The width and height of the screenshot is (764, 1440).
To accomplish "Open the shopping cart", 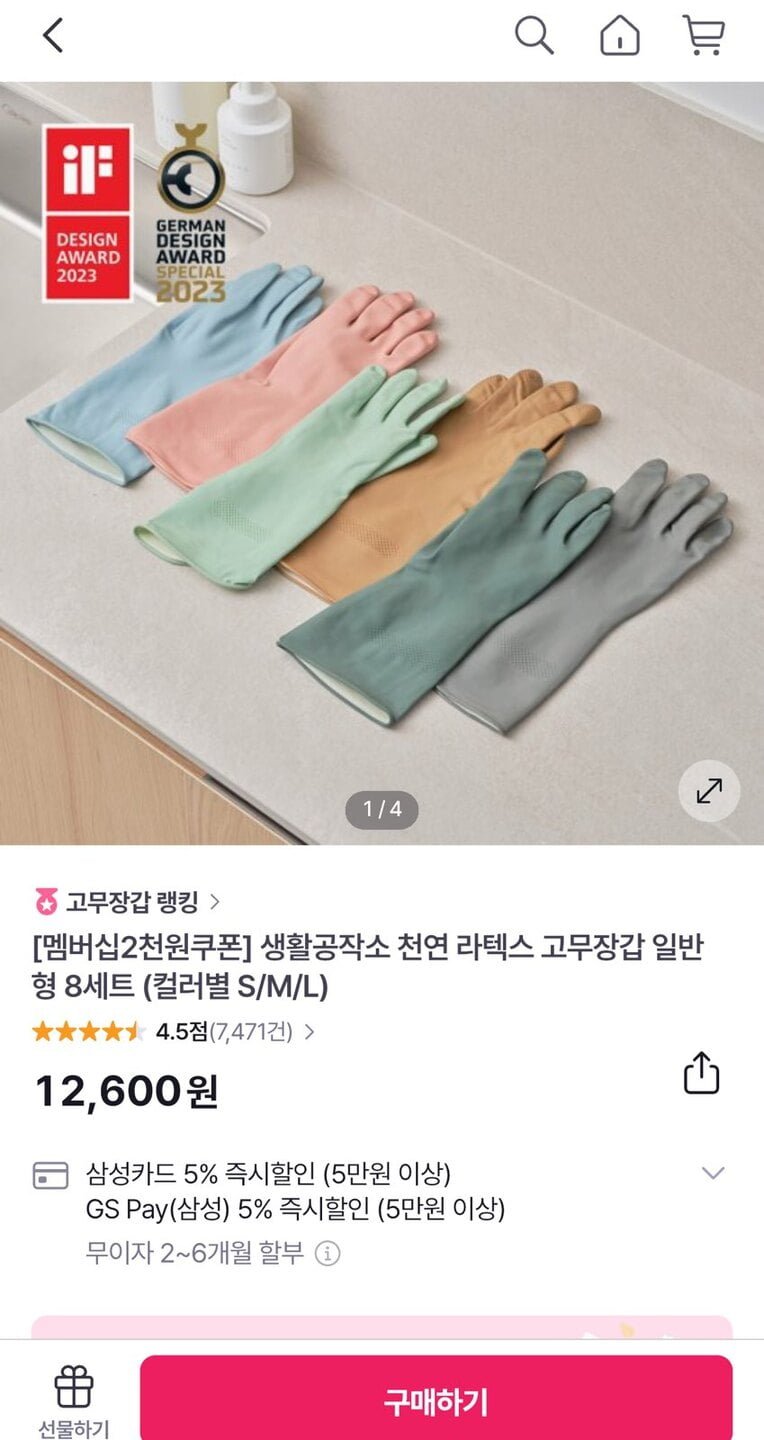I will pos(704,36).
